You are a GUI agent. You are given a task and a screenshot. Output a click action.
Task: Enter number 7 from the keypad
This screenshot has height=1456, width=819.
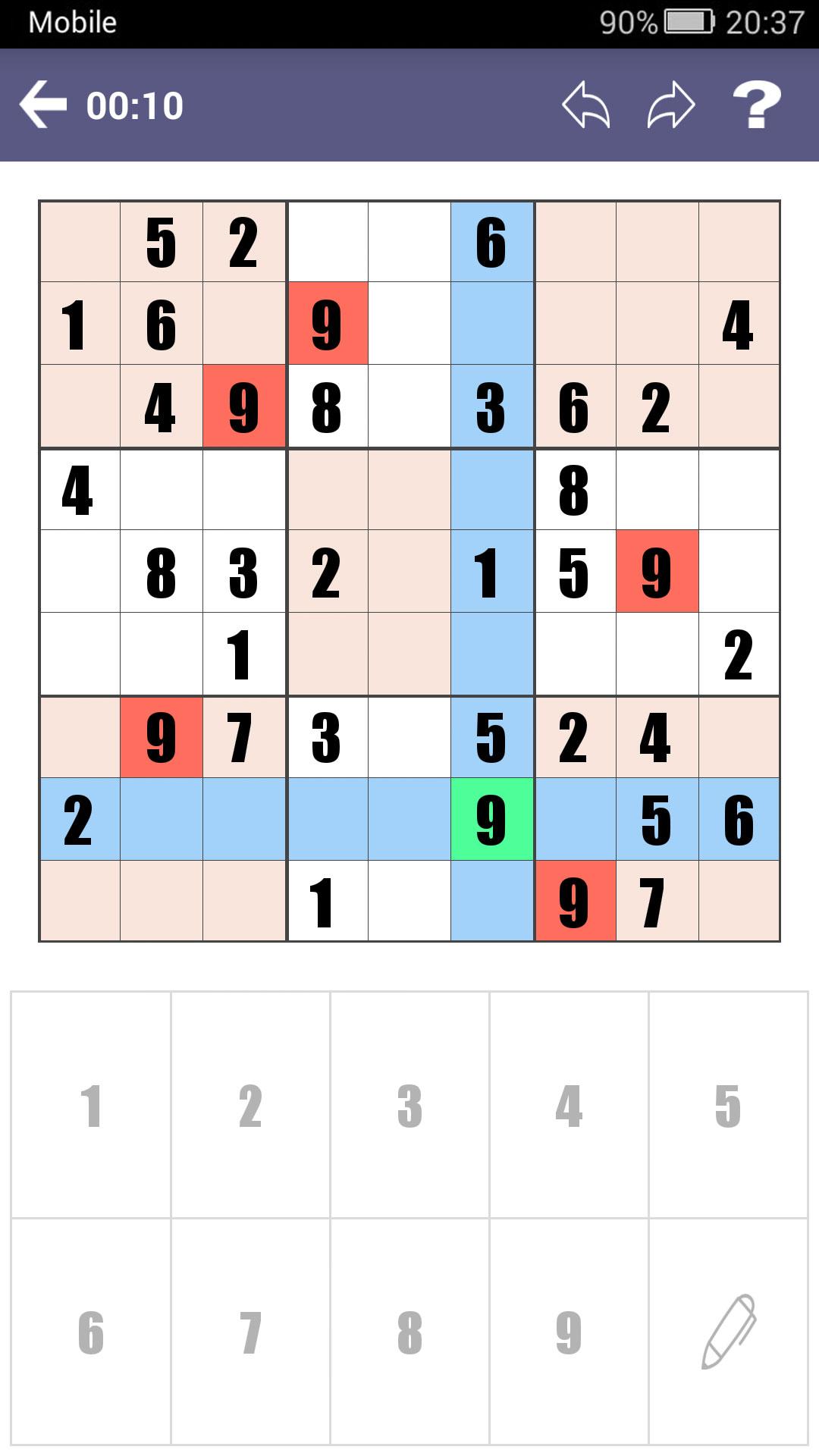tap(250, 1332)
